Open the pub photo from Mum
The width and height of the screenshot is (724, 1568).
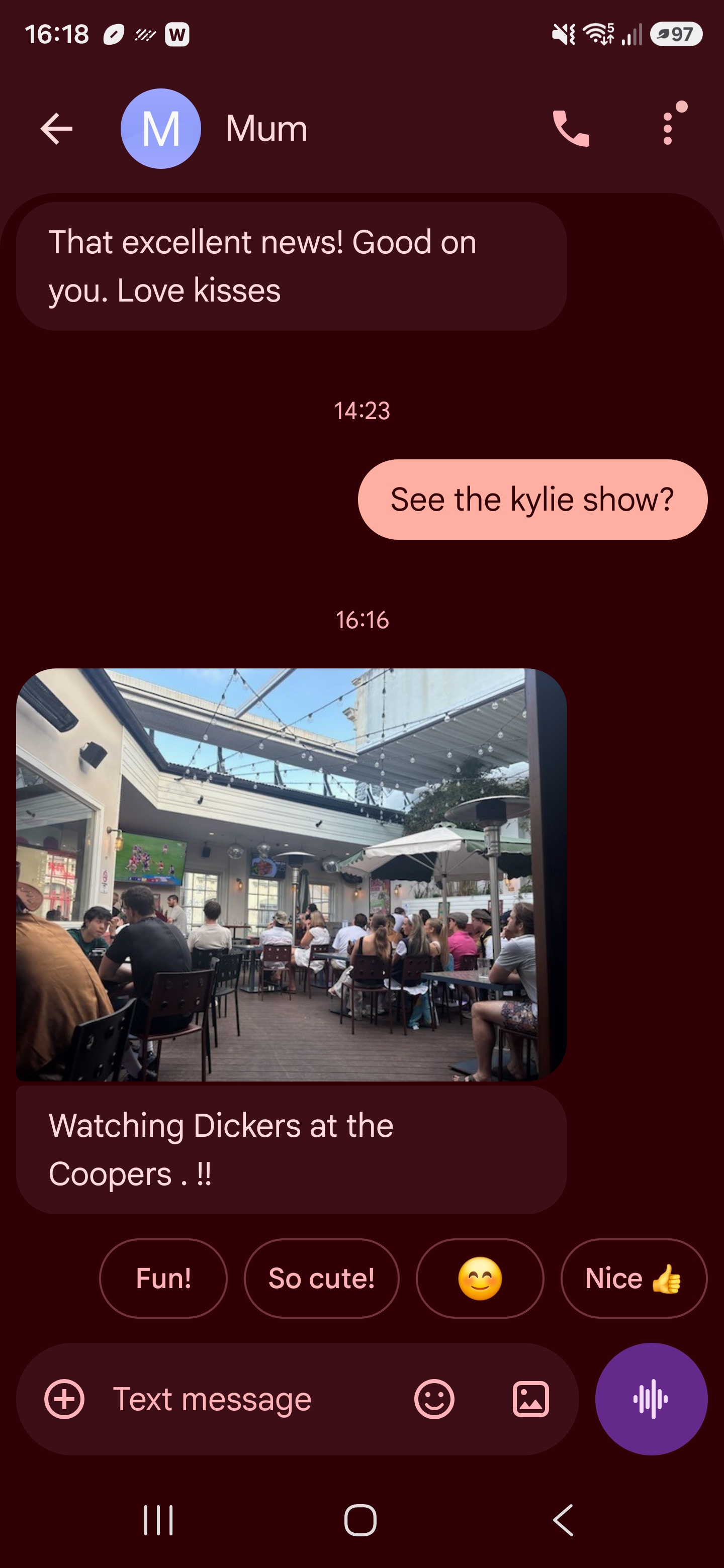pyautogui.click(x=292, y=874)
